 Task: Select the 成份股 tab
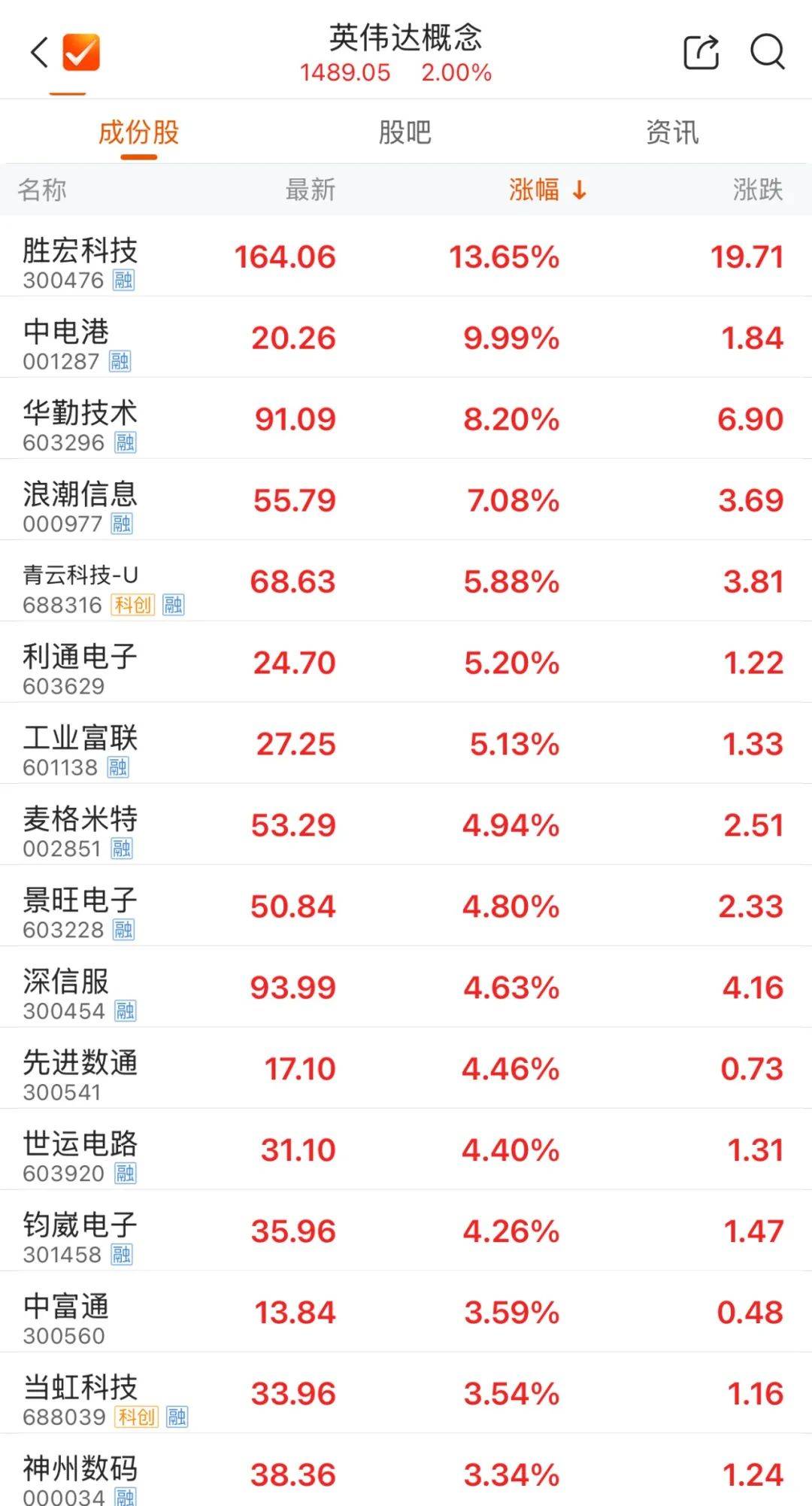coord(139,132)
